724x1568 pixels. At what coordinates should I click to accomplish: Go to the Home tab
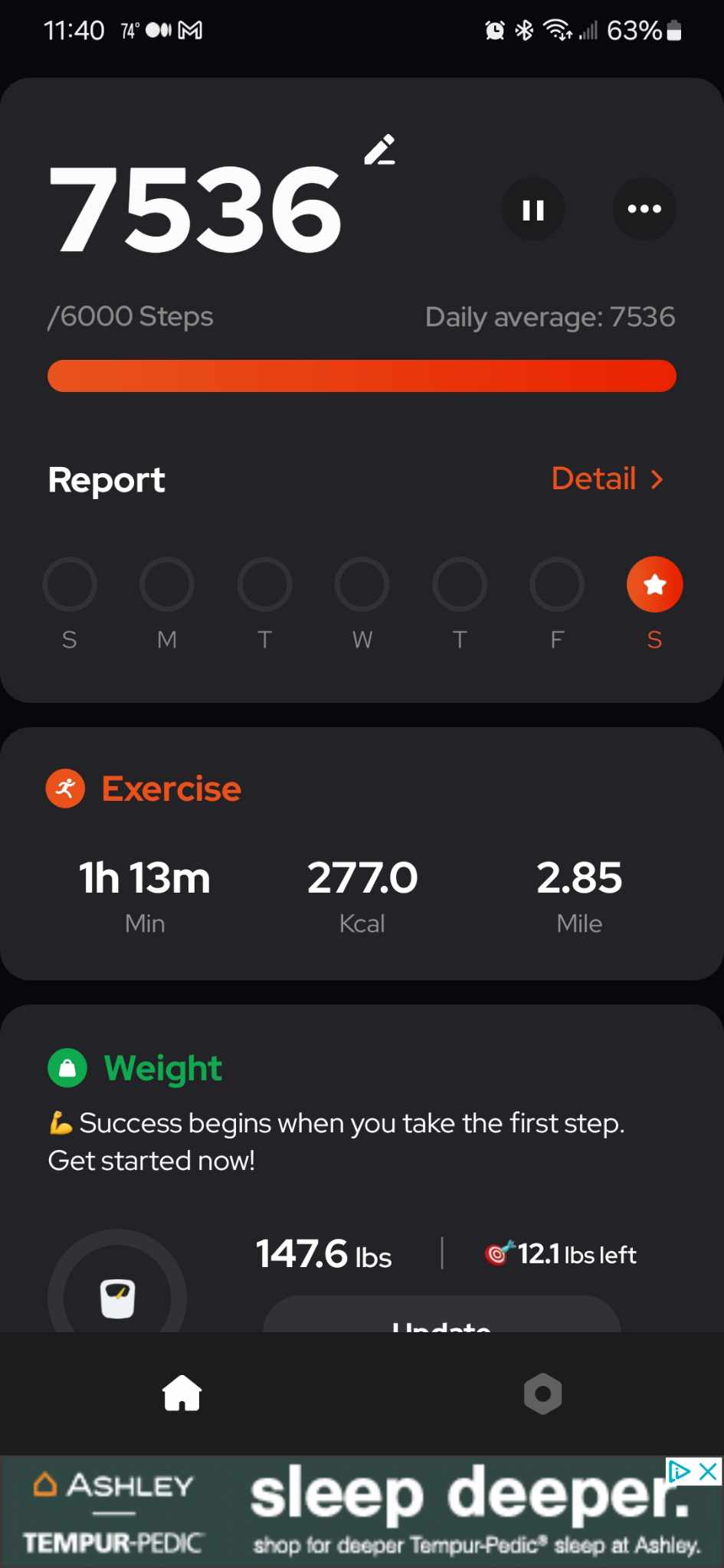coord(182,1393)
